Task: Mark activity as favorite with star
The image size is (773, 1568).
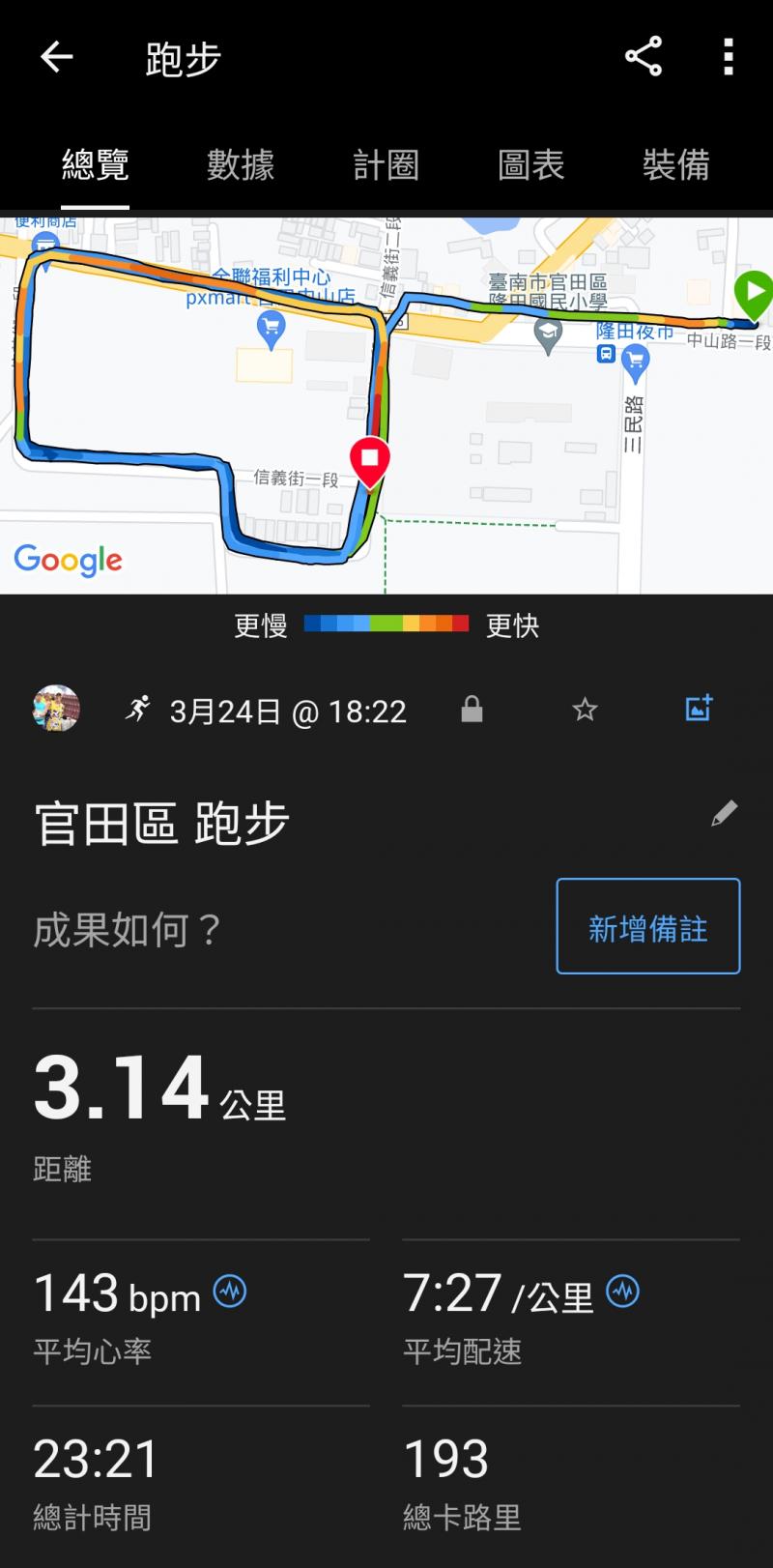Action: pyautogui.click(x=585, y=711)
